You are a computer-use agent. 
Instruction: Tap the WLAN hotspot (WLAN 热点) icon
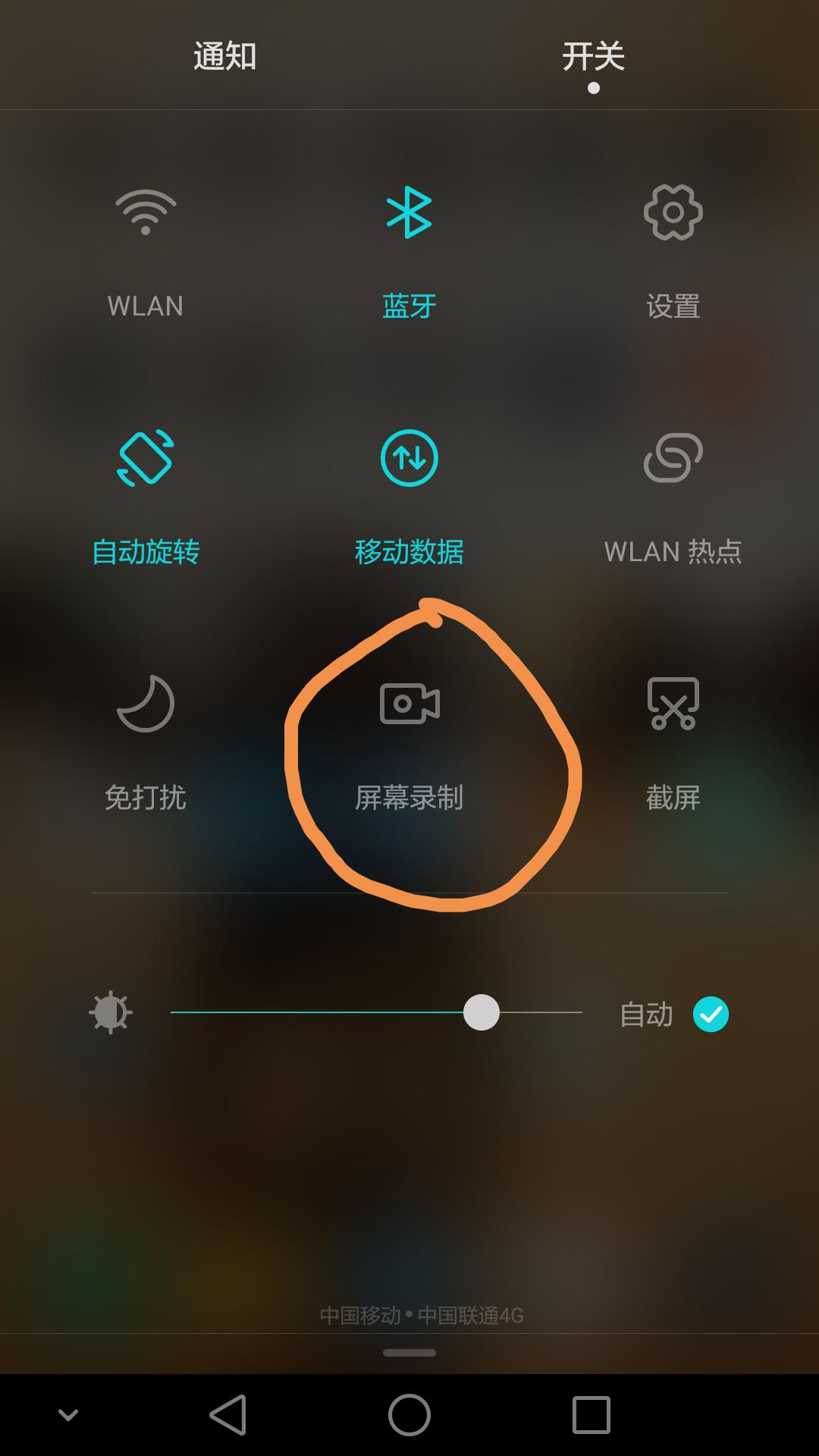coord(673,459)
